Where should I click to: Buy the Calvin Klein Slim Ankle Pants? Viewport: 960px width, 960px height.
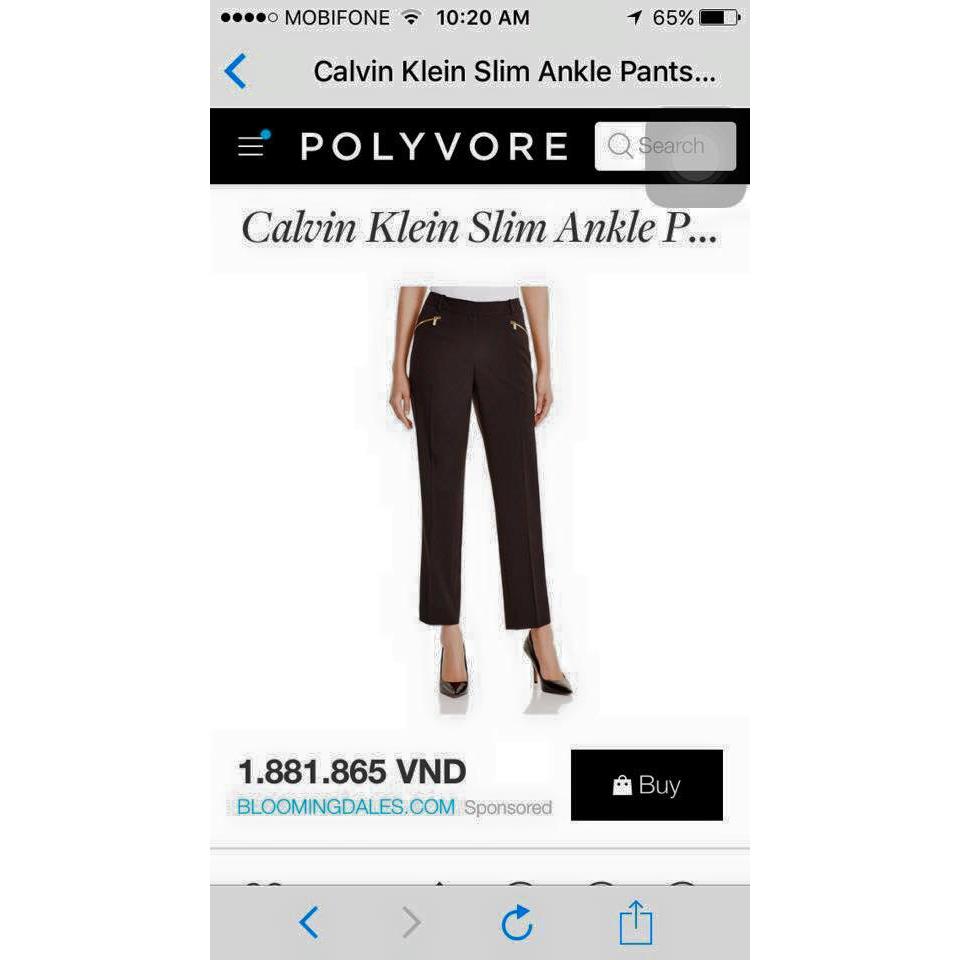tap(646, 785)
